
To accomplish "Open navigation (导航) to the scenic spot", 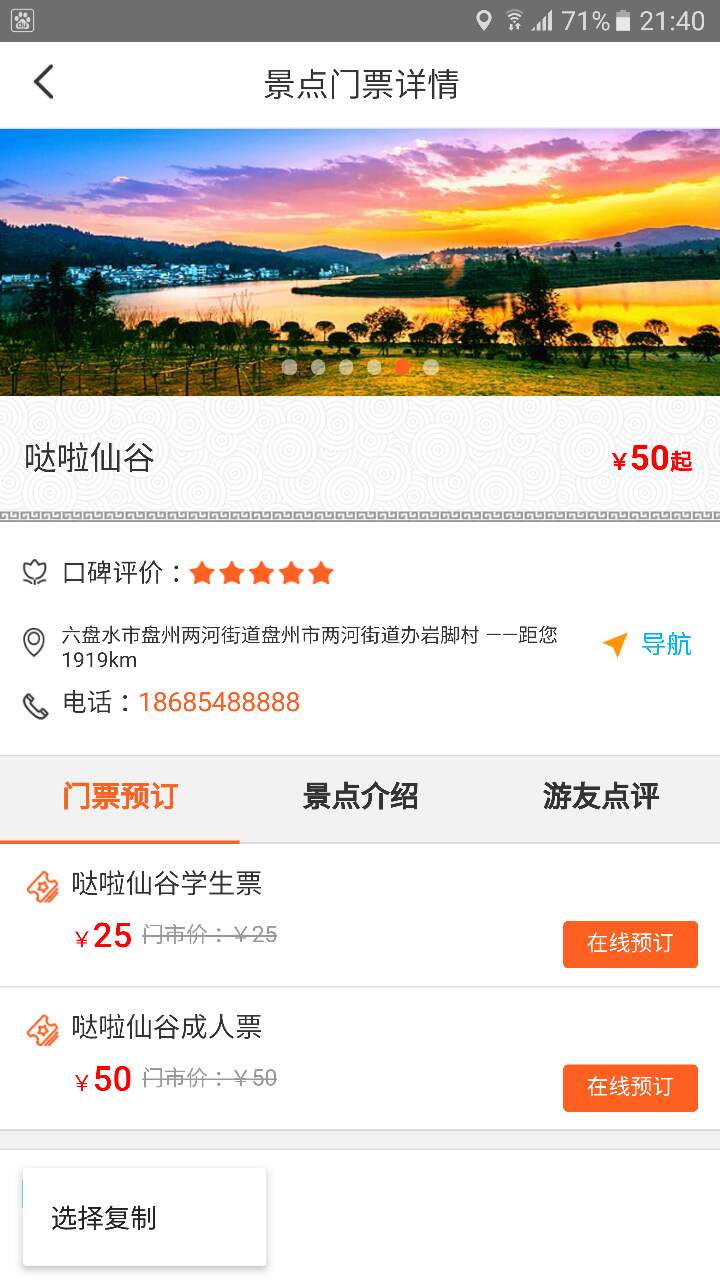I will coord(648,644).
